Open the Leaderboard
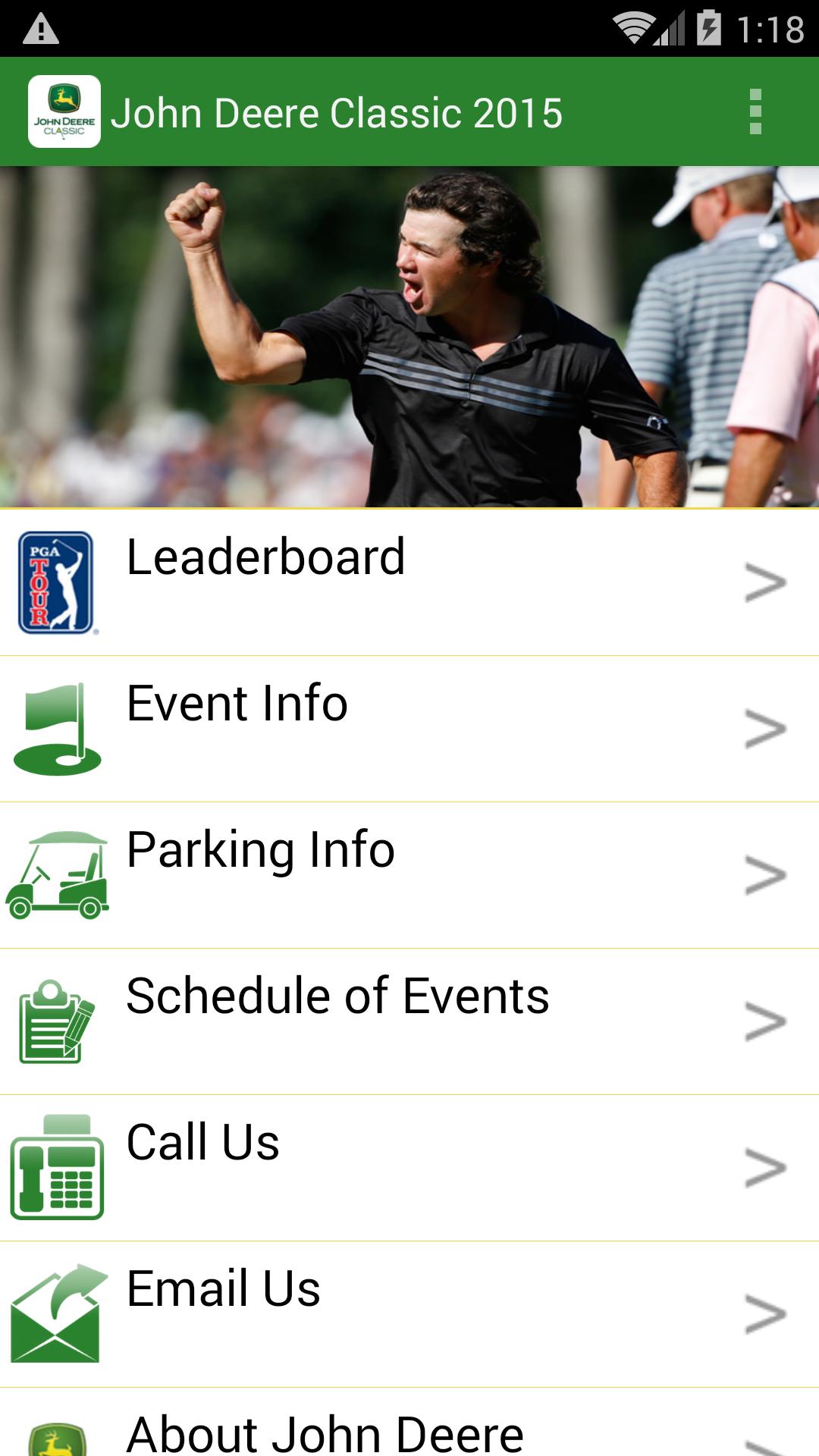The image size is (819, 1456). tap(409, 582)
